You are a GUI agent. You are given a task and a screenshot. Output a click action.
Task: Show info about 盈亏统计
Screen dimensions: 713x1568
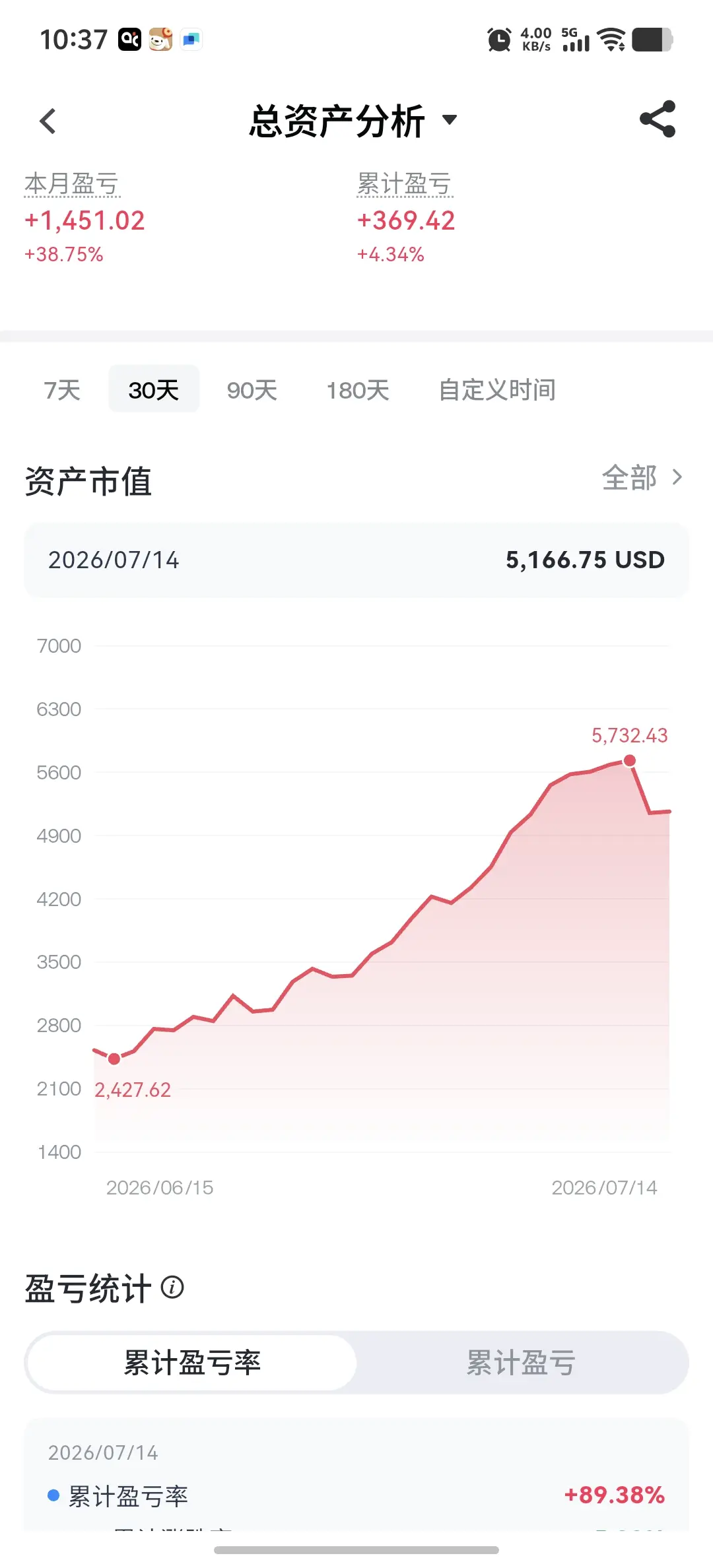click(172, 1288)
